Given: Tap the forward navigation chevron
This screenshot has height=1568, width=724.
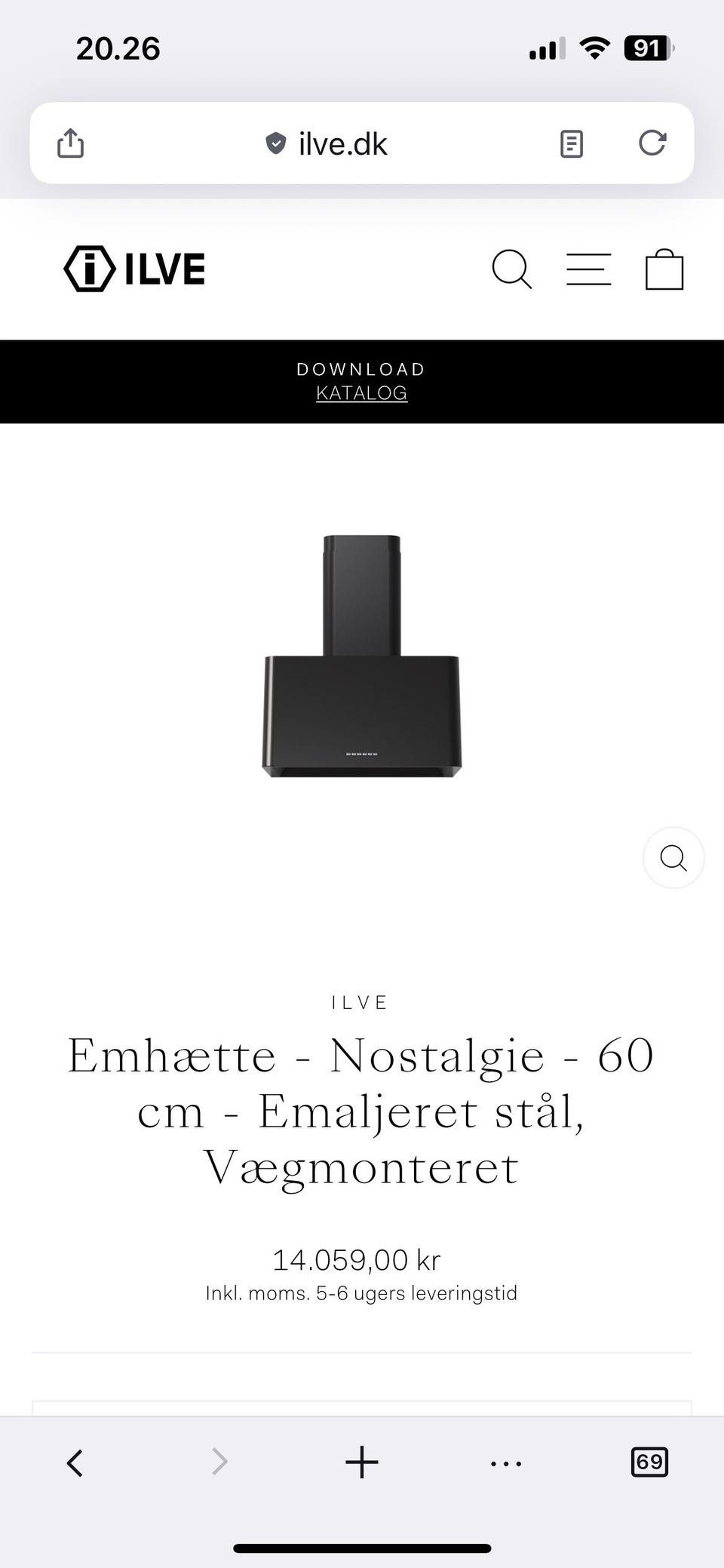Looking at the screenshot, I should [x=218, y=1462].
